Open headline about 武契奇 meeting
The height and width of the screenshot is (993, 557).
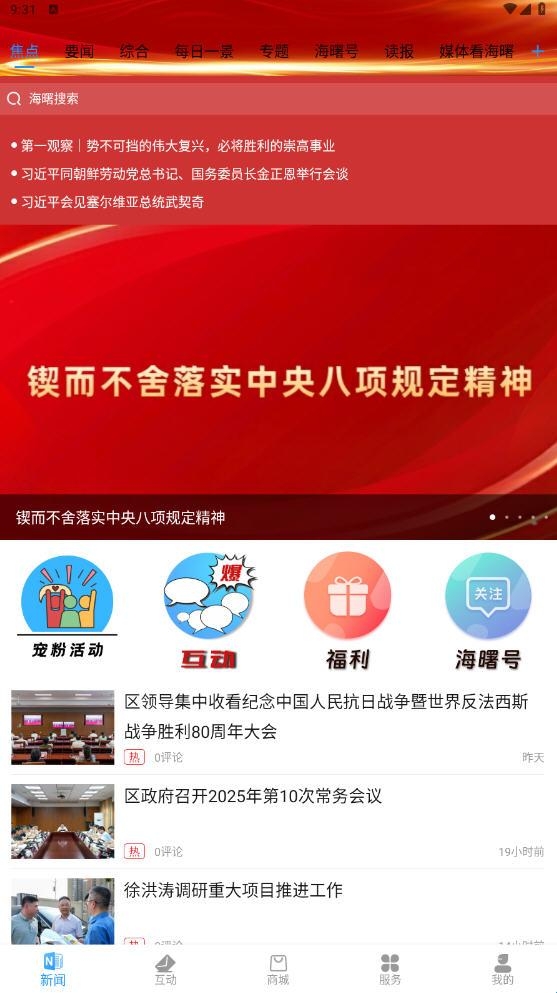click(108, 201)
